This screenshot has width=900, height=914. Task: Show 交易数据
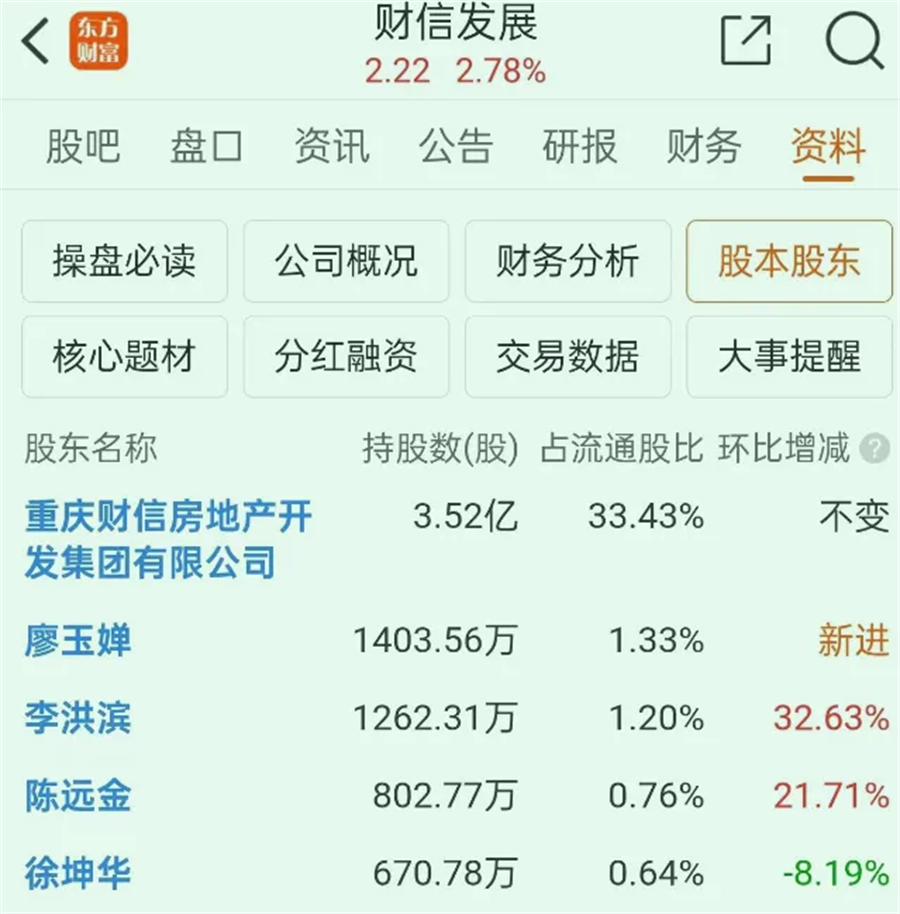[x=568, y=357]
